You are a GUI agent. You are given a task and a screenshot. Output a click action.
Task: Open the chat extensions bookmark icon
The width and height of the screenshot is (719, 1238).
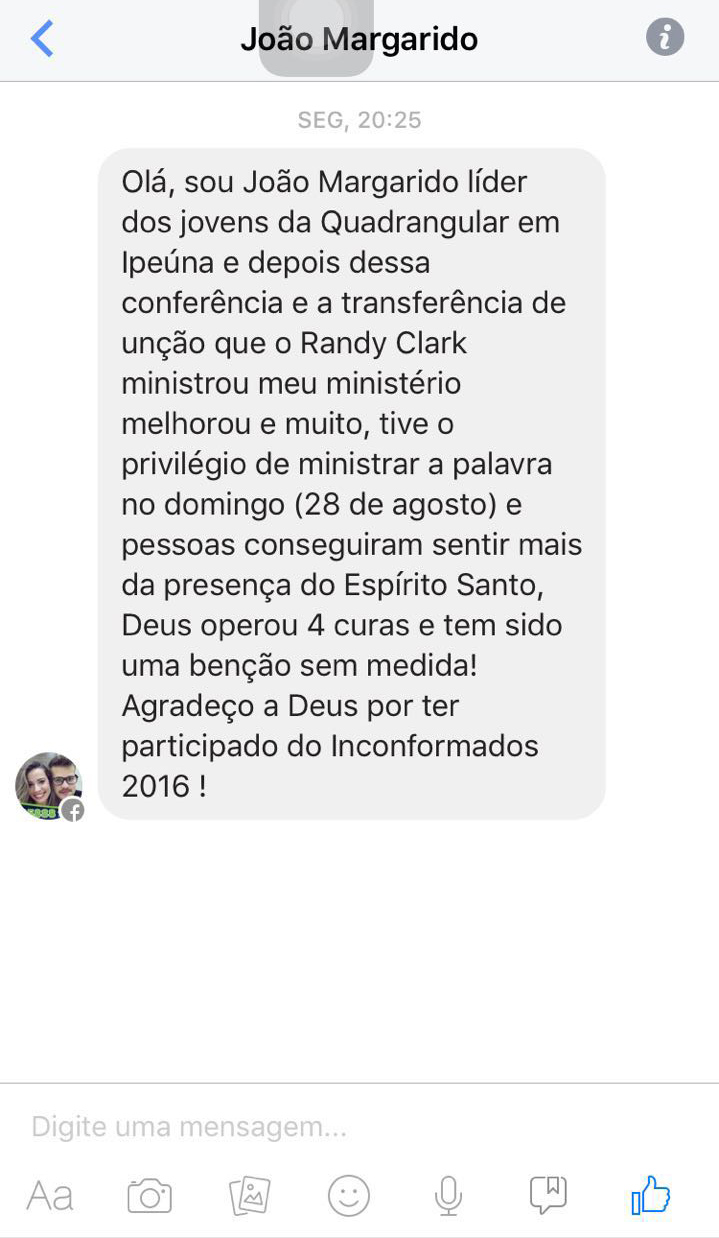click(x=548, y=1193)
